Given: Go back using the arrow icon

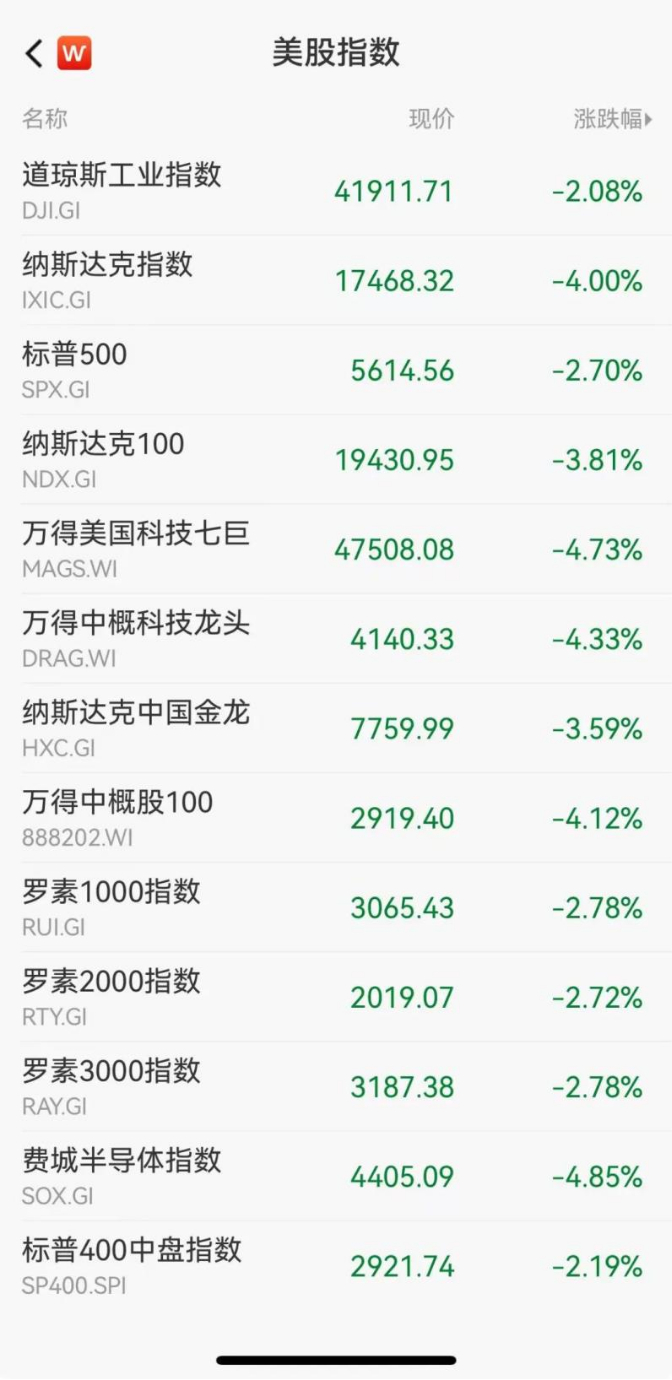Looking at the screenshot, I should pyautogui.click(x=34, y=54).
